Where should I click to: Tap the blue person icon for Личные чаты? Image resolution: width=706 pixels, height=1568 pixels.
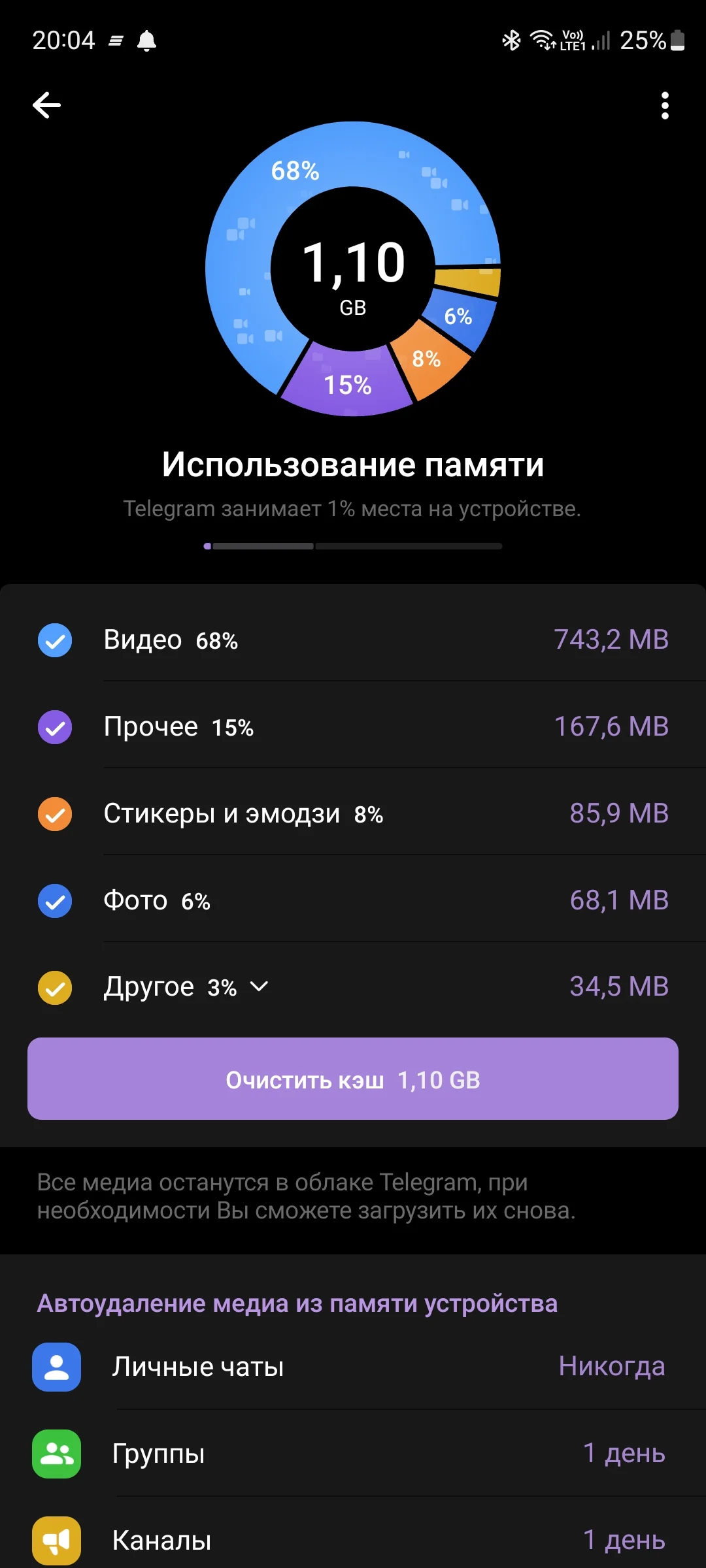point(56,1368)
